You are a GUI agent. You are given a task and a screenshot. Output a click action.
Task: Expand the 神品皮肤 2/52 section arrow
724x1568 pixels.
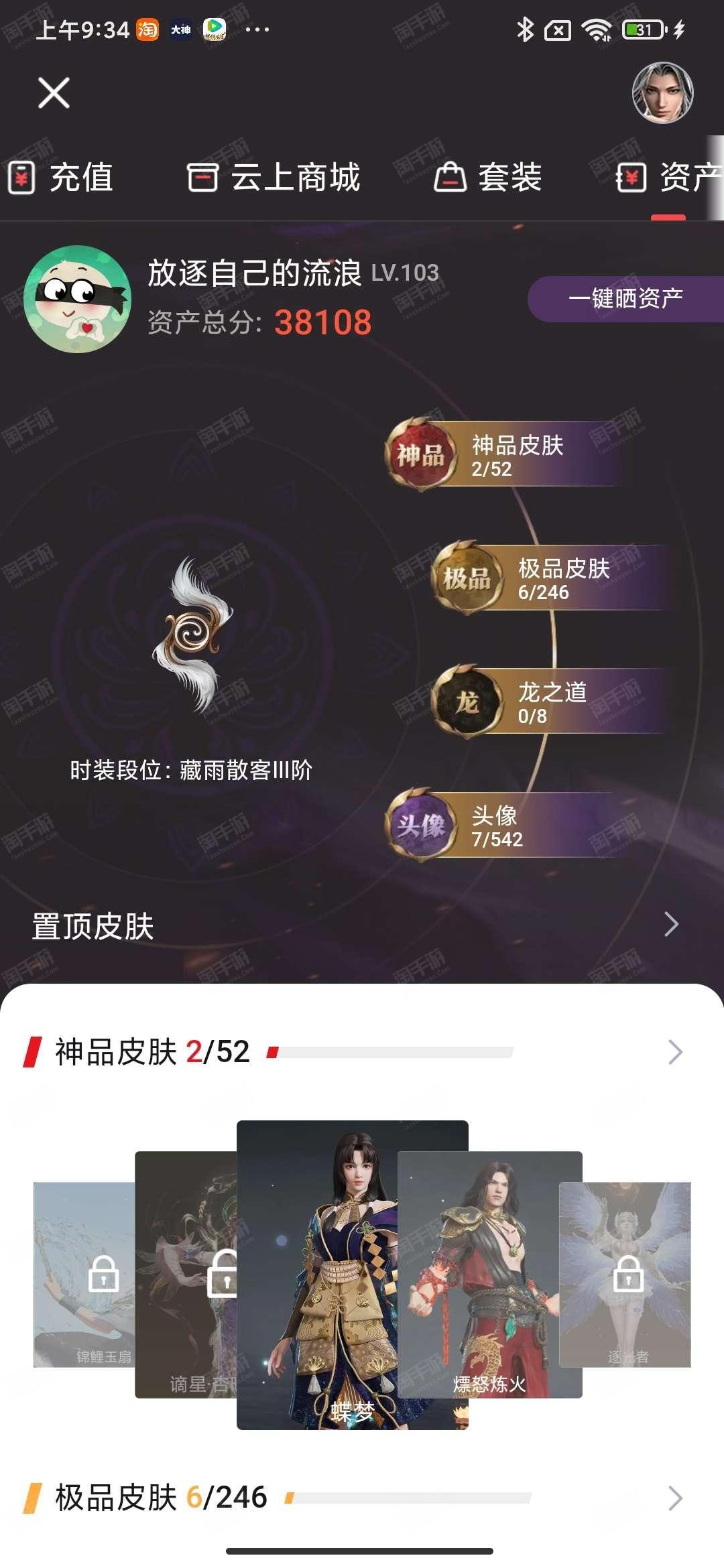tap(675, 1052)
